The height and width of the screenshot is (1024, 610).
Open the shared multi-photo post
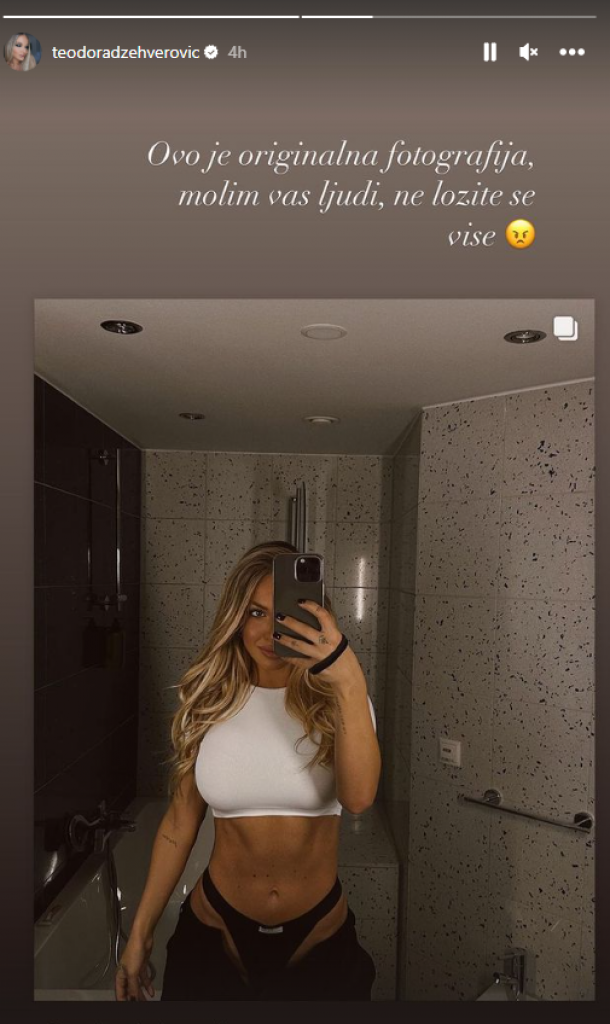click(314, 648)
